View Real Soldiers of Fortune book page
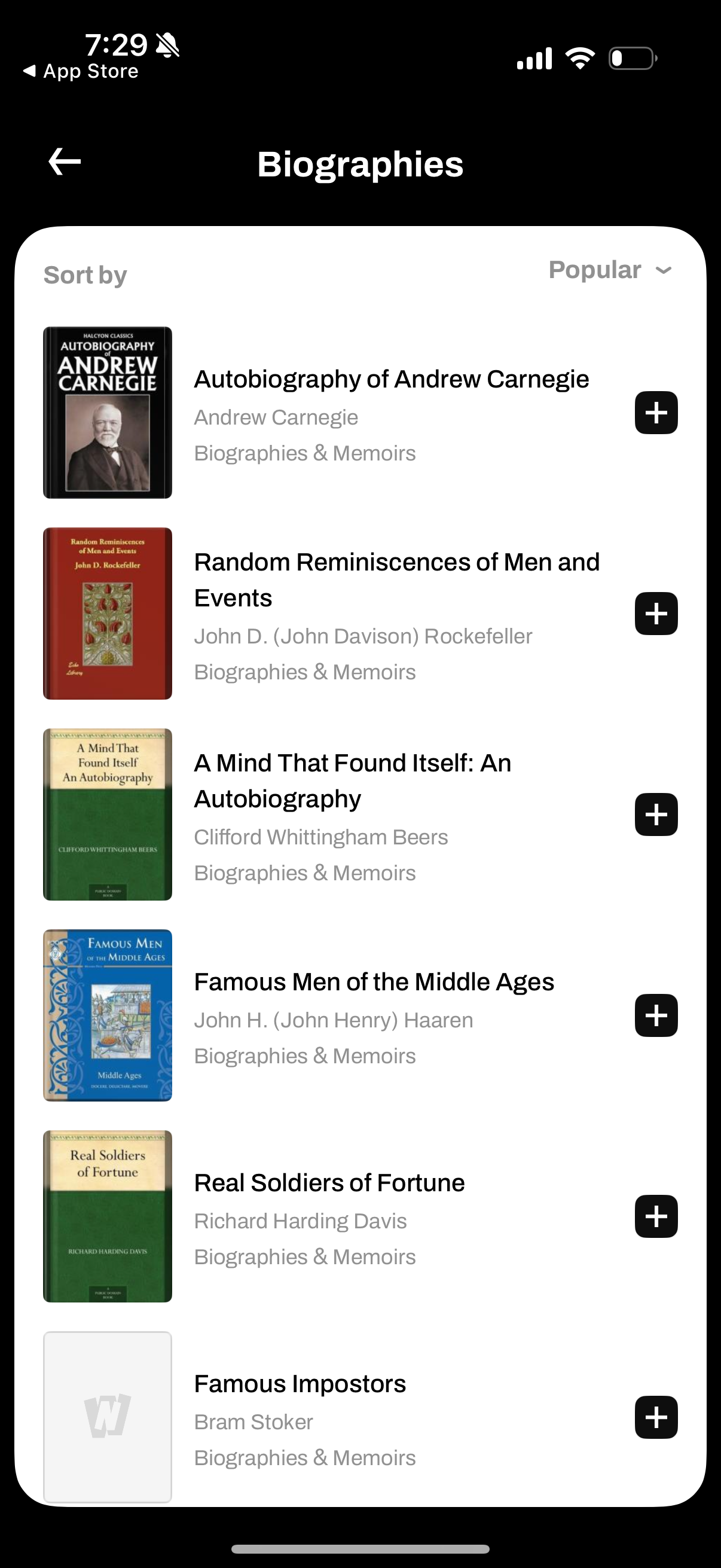 (x=329, y=1183)
